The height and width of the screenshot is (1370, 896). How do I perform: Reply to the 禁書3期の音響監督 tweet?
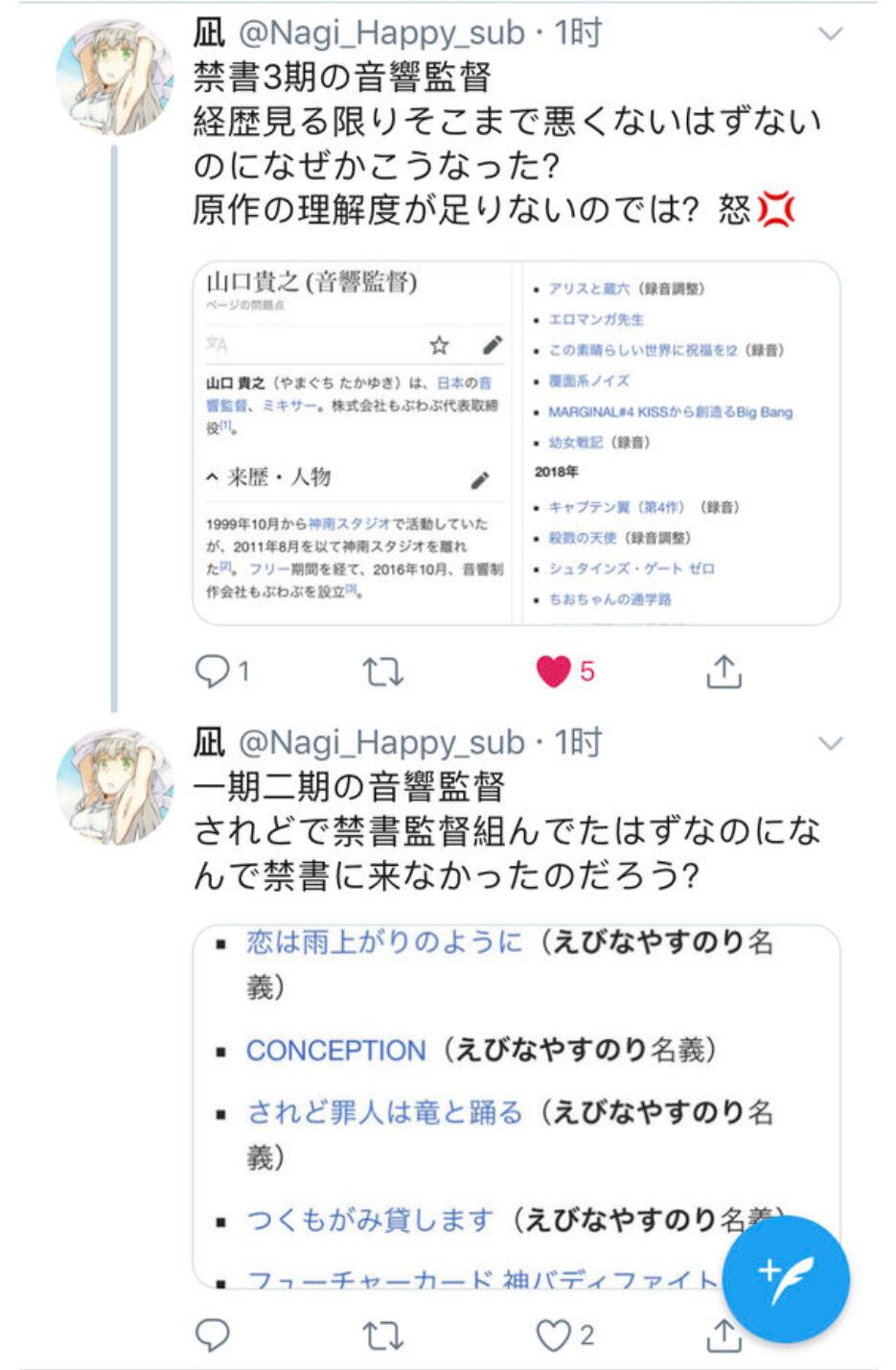(212, 671)
